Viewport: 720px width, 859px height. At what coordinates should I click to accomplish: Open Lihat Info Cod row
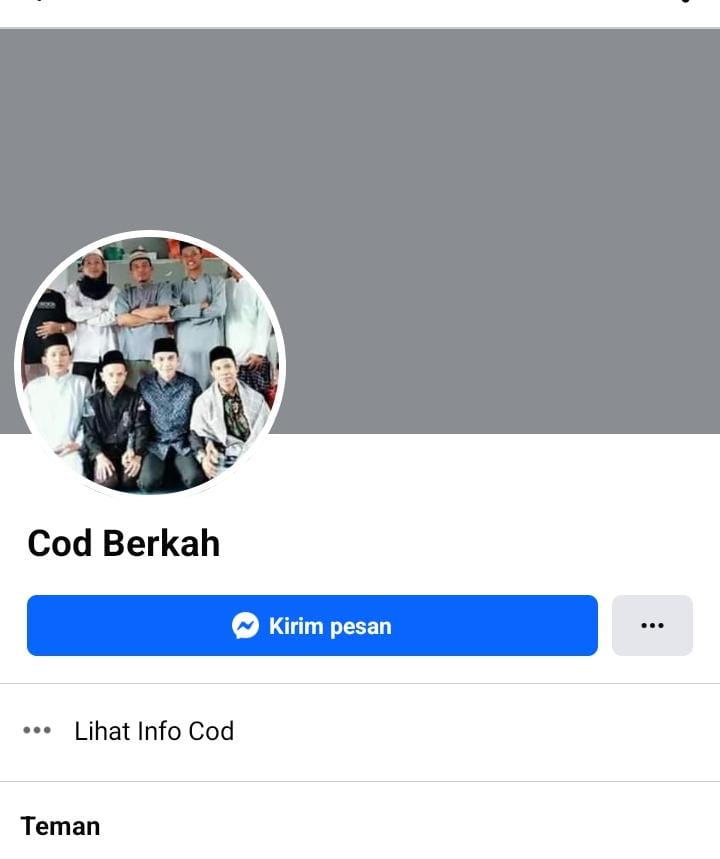tap(154, 731)
